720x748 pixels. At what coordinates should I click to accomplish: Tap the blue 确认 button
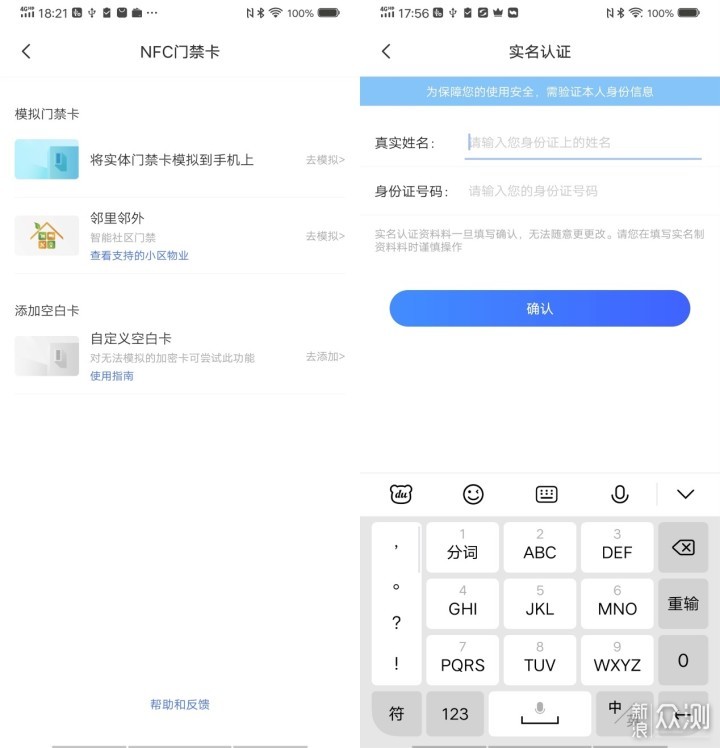(540, 309)
